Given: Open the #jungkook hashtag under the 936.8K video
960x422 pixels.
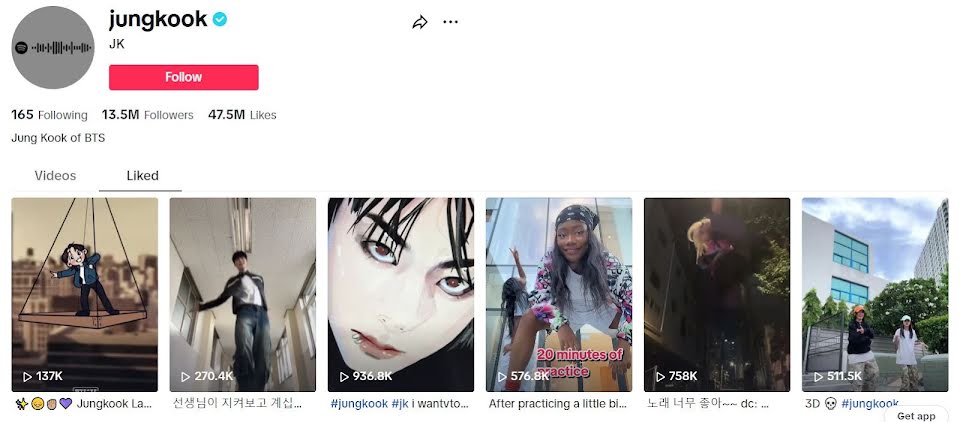Looking at the screenshot, I should 357,404.
